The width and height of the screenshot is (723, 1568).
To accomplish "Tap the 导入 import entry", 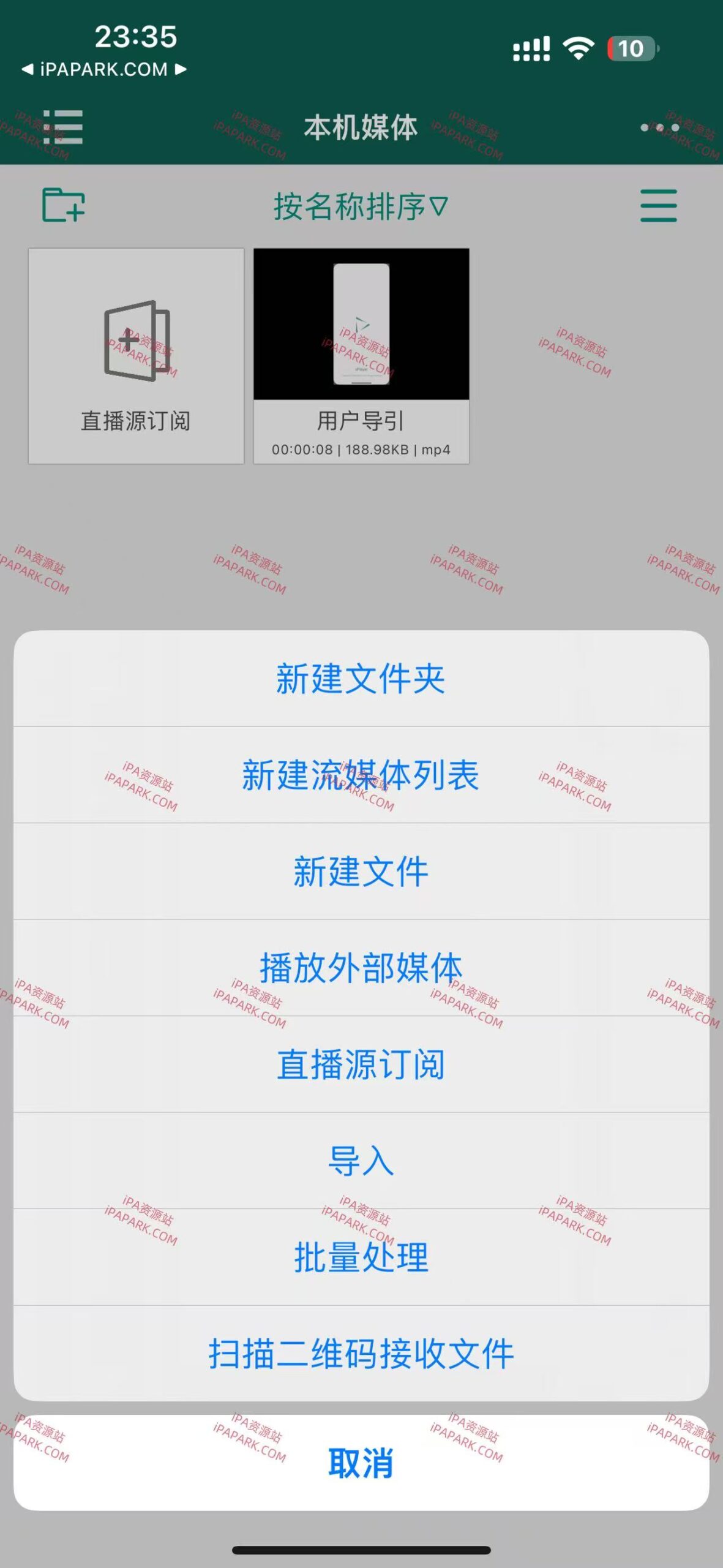I will [361, 1161].
